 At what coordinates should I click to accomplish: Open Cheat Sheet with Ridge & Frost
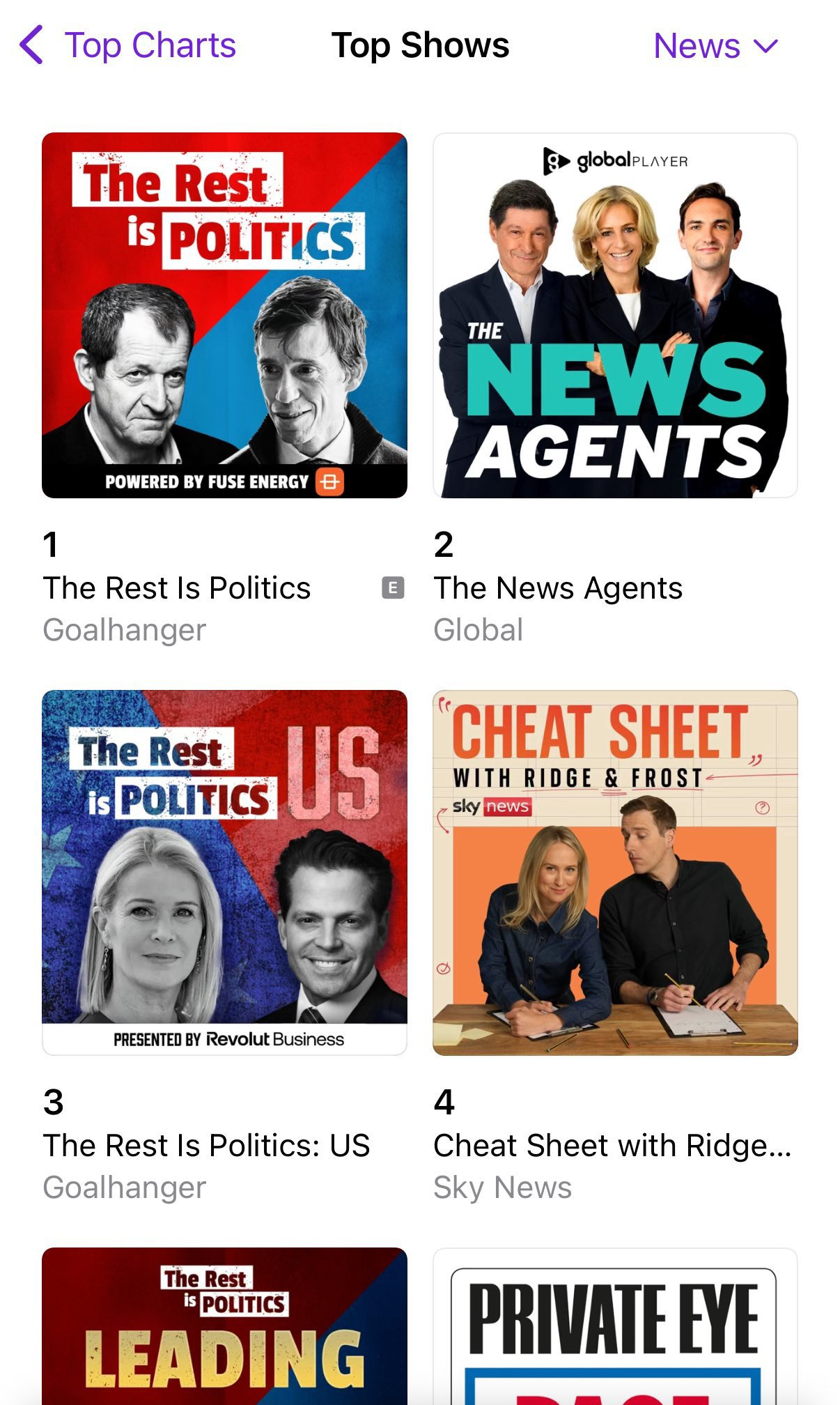615,873
